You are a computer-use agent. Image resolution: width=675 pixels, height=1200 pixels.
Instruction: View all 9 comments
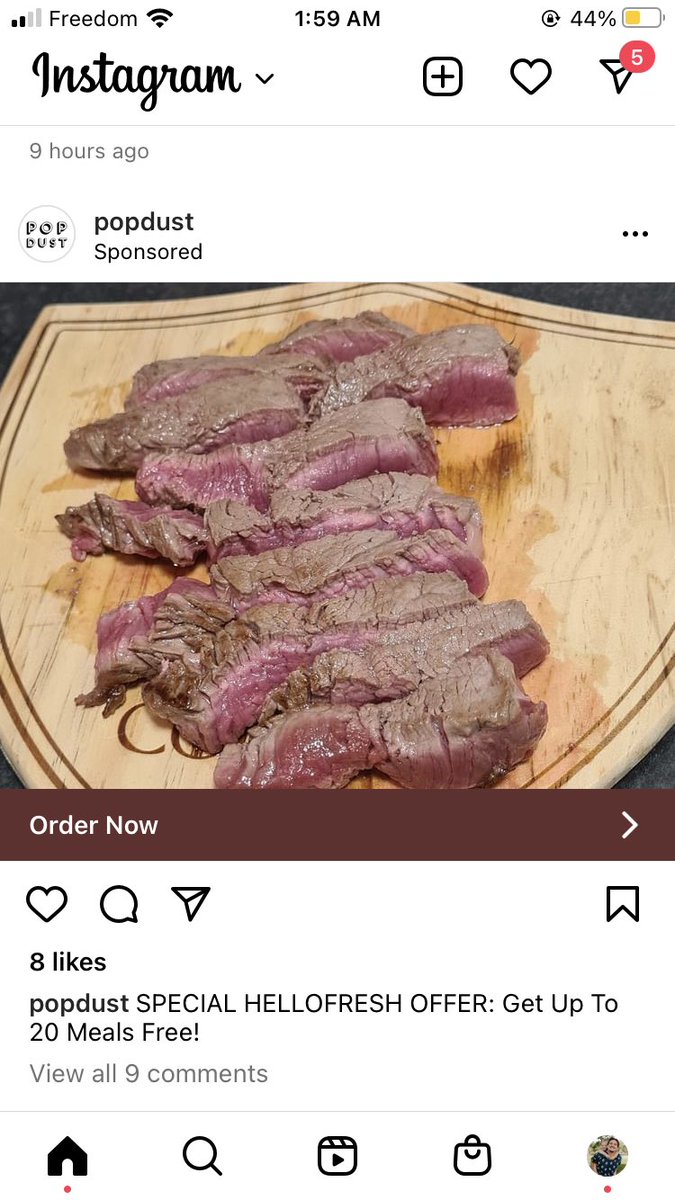[x=149, y=1074]
